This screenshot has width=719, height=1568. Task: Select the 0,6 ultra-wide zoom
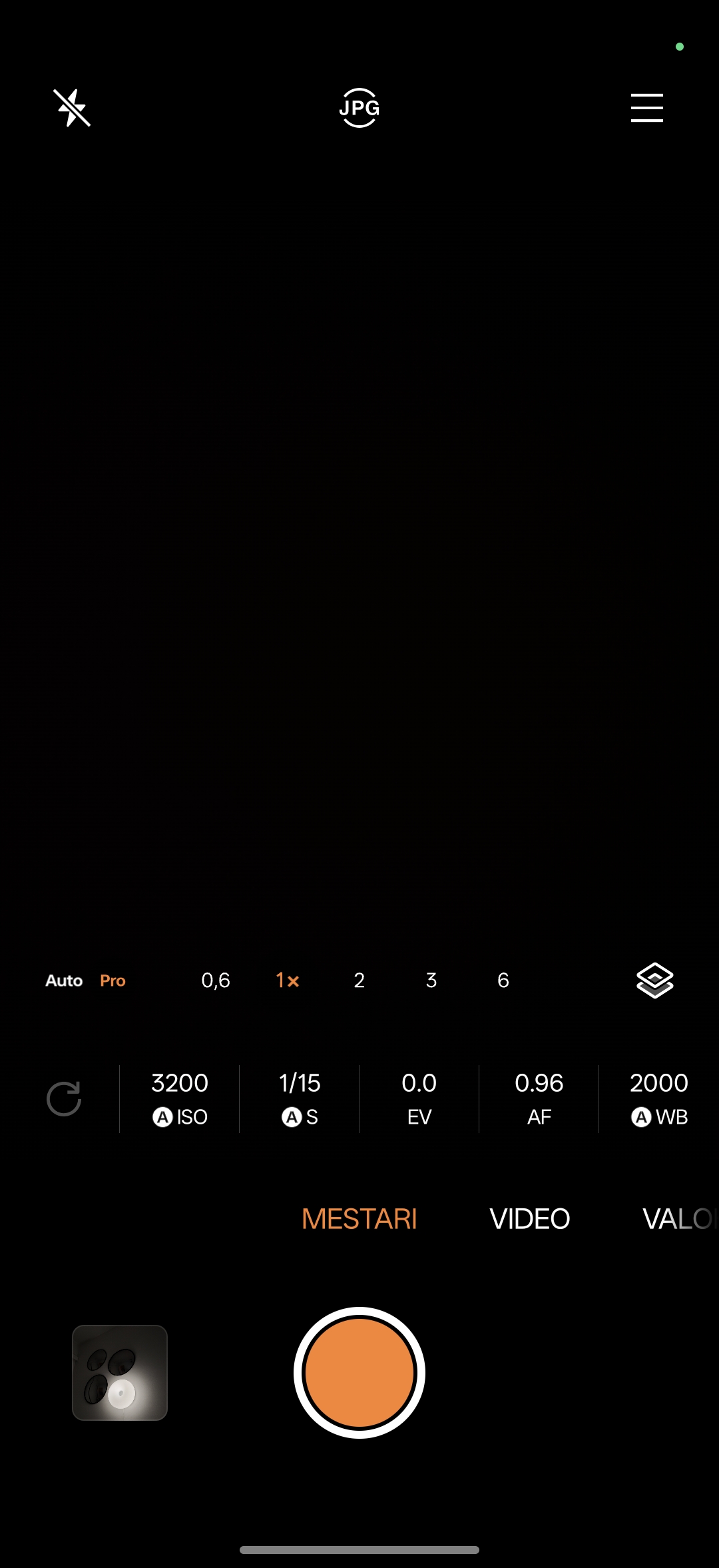point(216,980)
